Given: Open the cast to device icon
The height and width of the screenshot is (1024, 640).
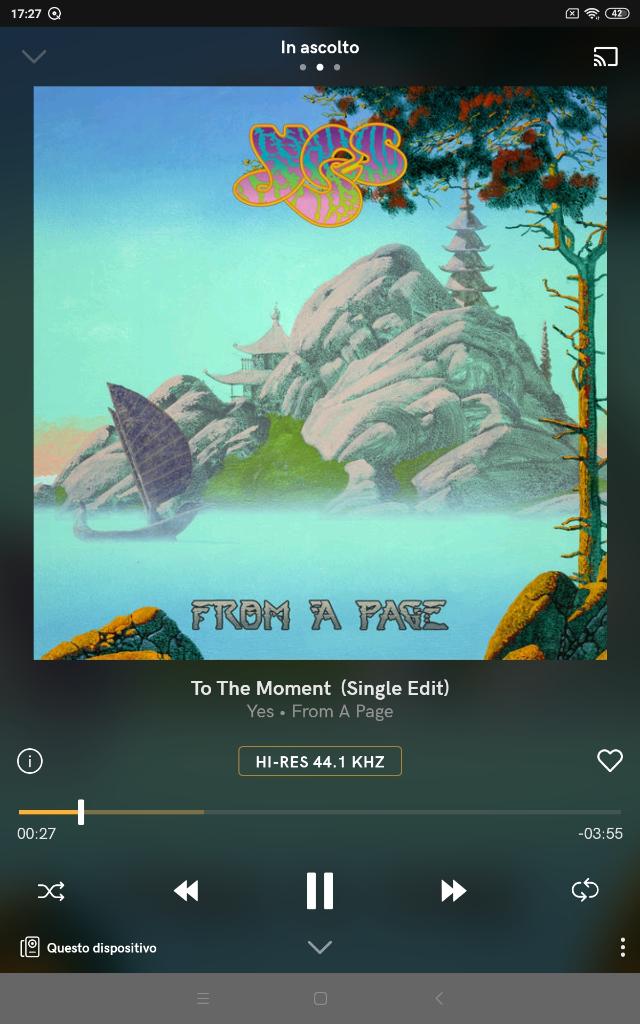Looking at the screenshot, I should click(605, 57).
